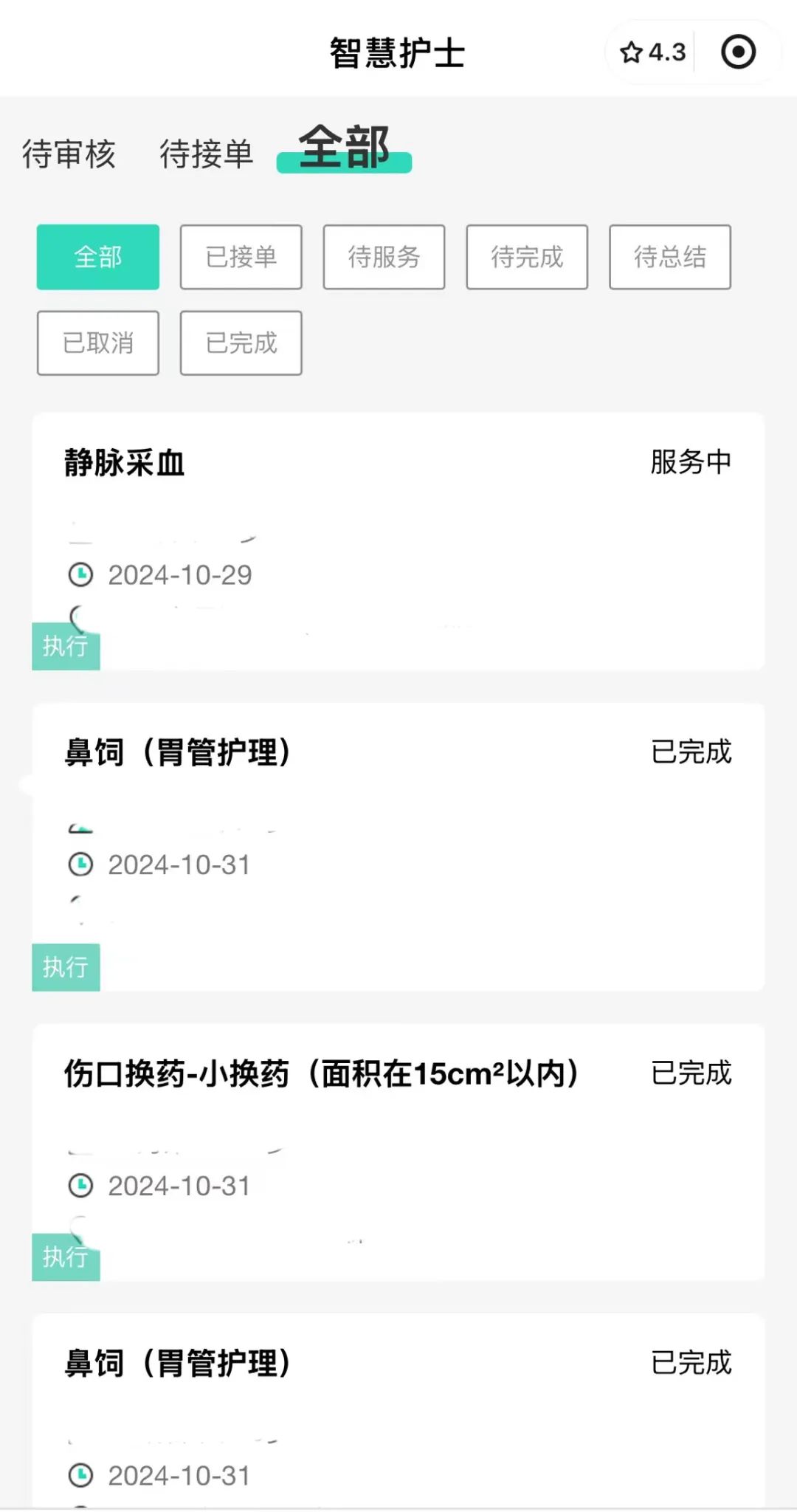The image size is (797, 1512).
Task: Tap 执行 on the 伤口换药 order
Action: (66, 1257)
